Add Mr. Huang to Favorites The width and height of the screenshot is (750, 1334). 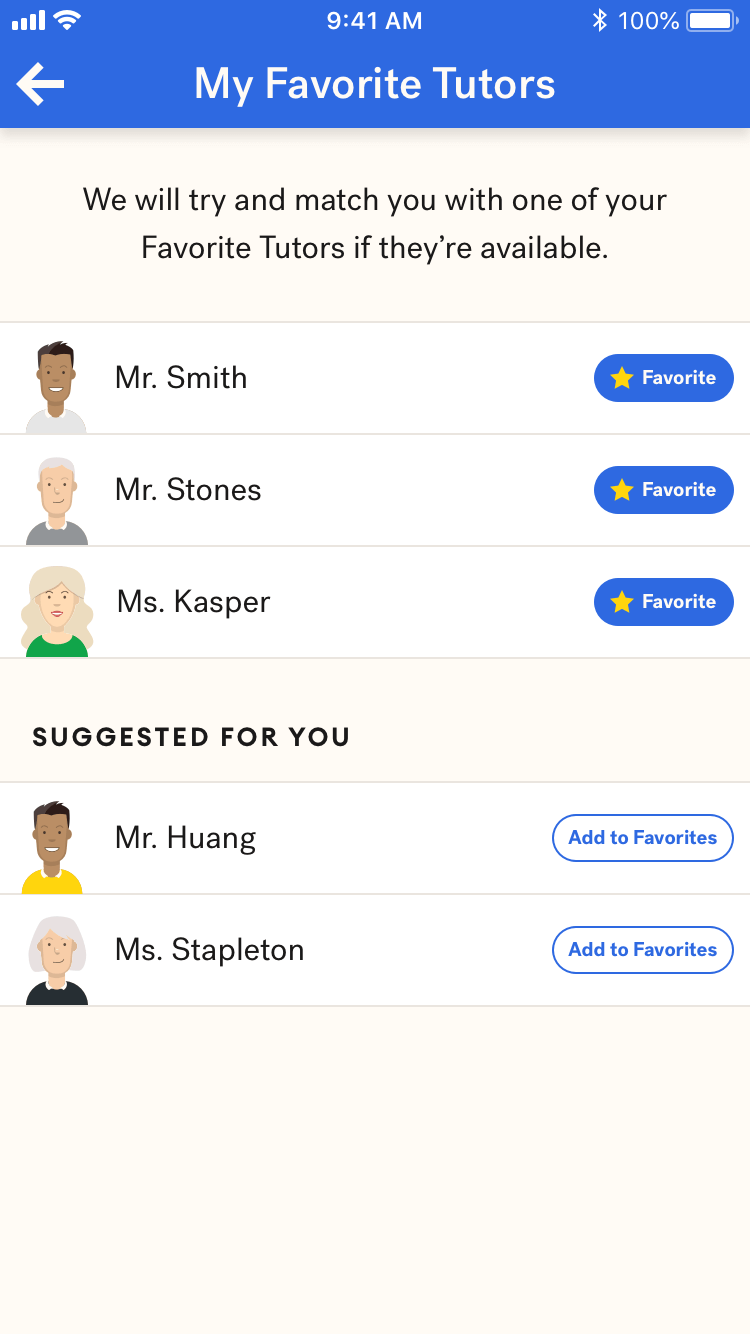pos(642,838)
